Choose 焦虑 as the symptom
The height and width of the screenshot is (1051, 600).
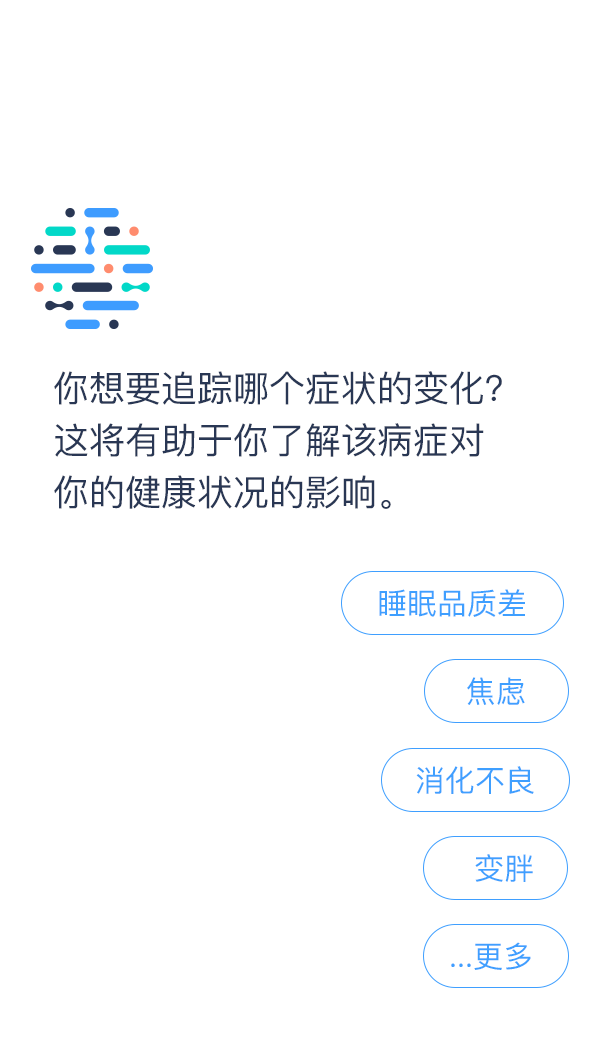tap(496, 691)
